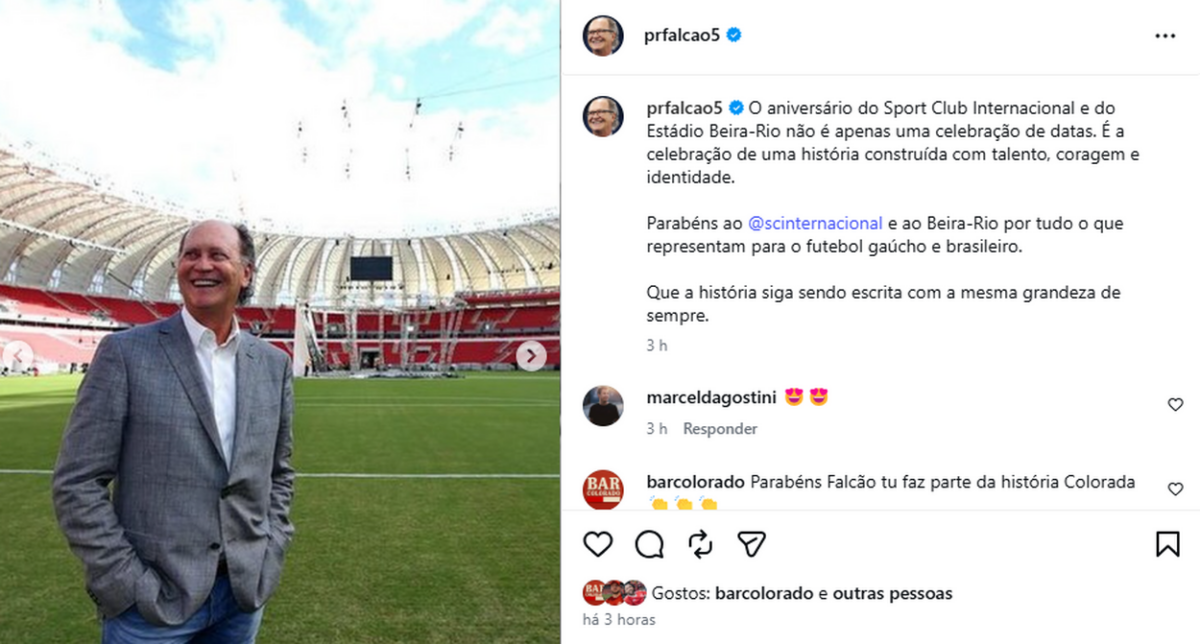
Task: Open the @scinternacional mention link
Action: [814, 223]
